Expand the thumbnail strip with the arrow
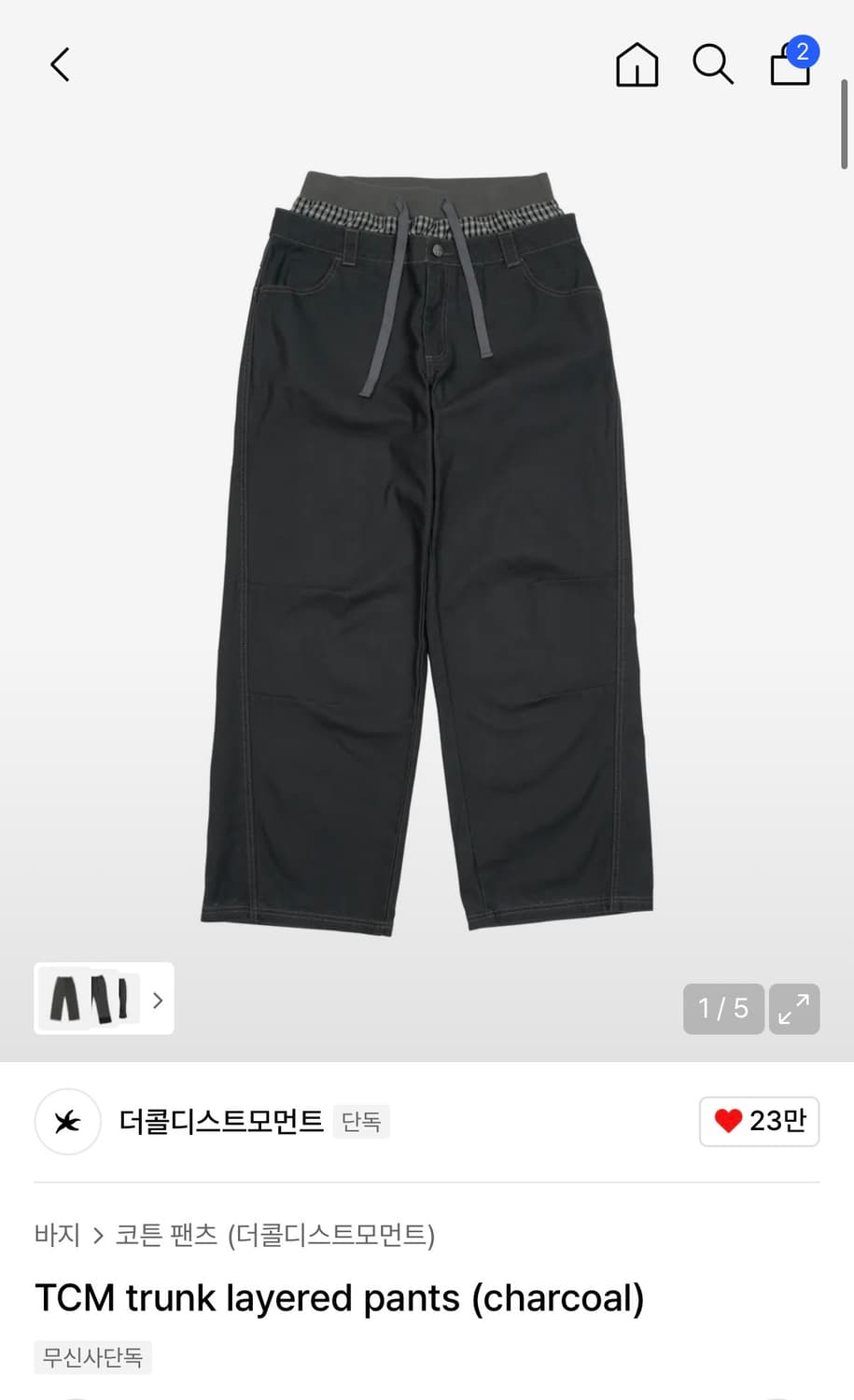The image size is (854, 1400). coord(157,999)
